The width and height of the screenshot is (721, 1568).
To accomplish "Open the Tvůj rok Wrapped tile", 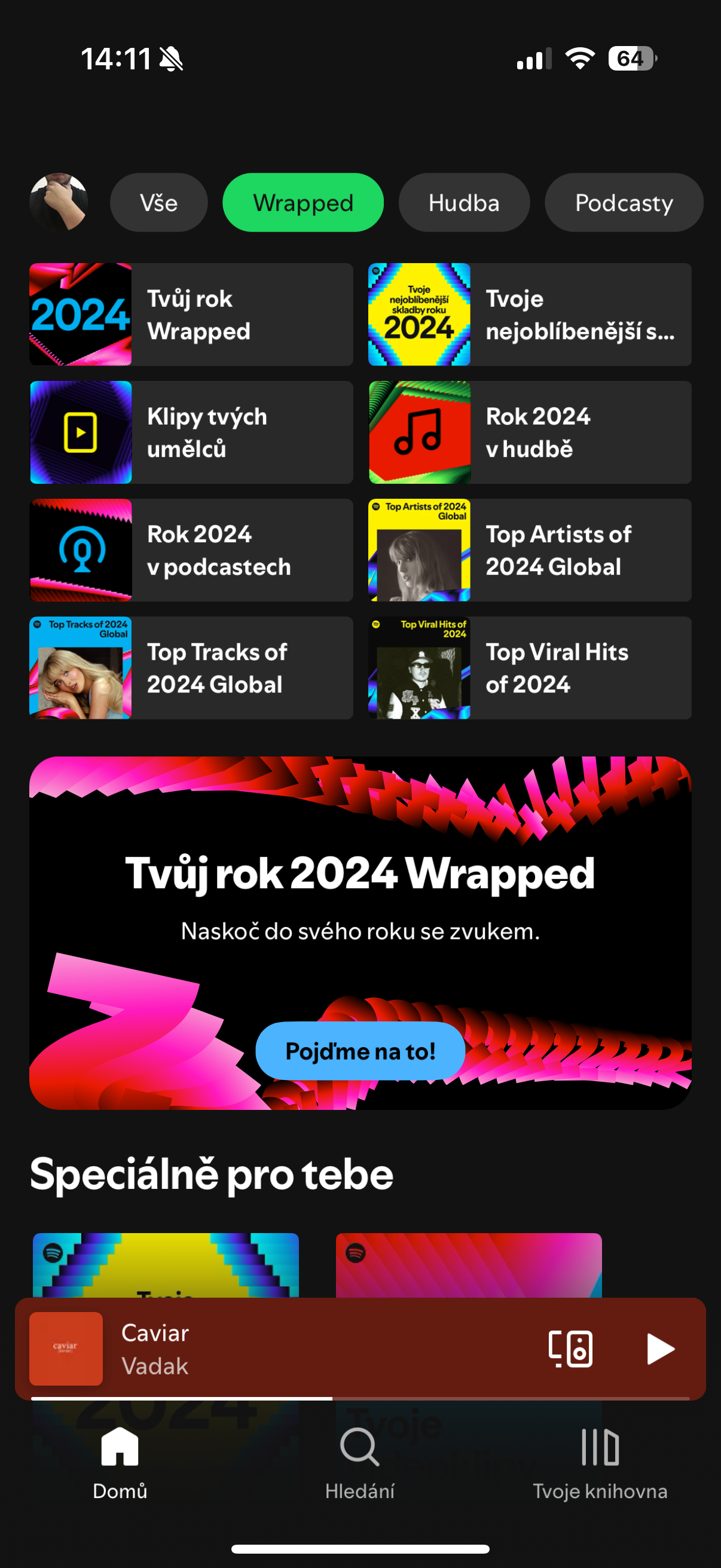I will coord(191,315).
